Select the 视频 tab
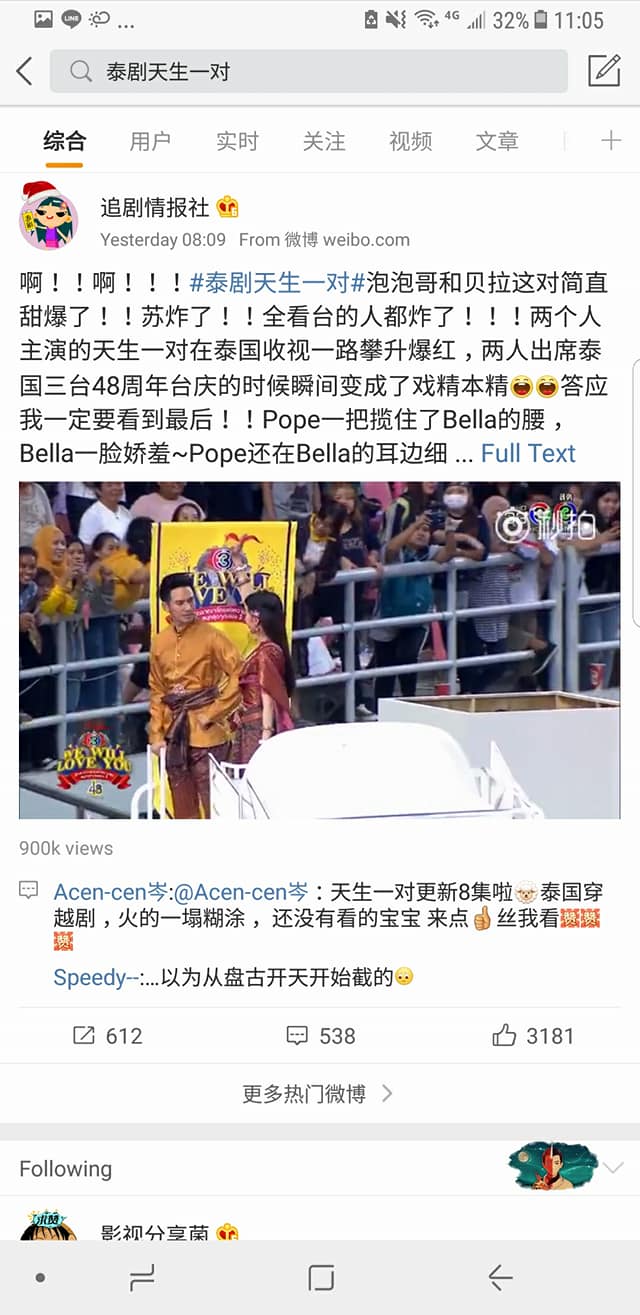Image resolution: width=640 pixels, height=1315 pixels. pos(410,141)
